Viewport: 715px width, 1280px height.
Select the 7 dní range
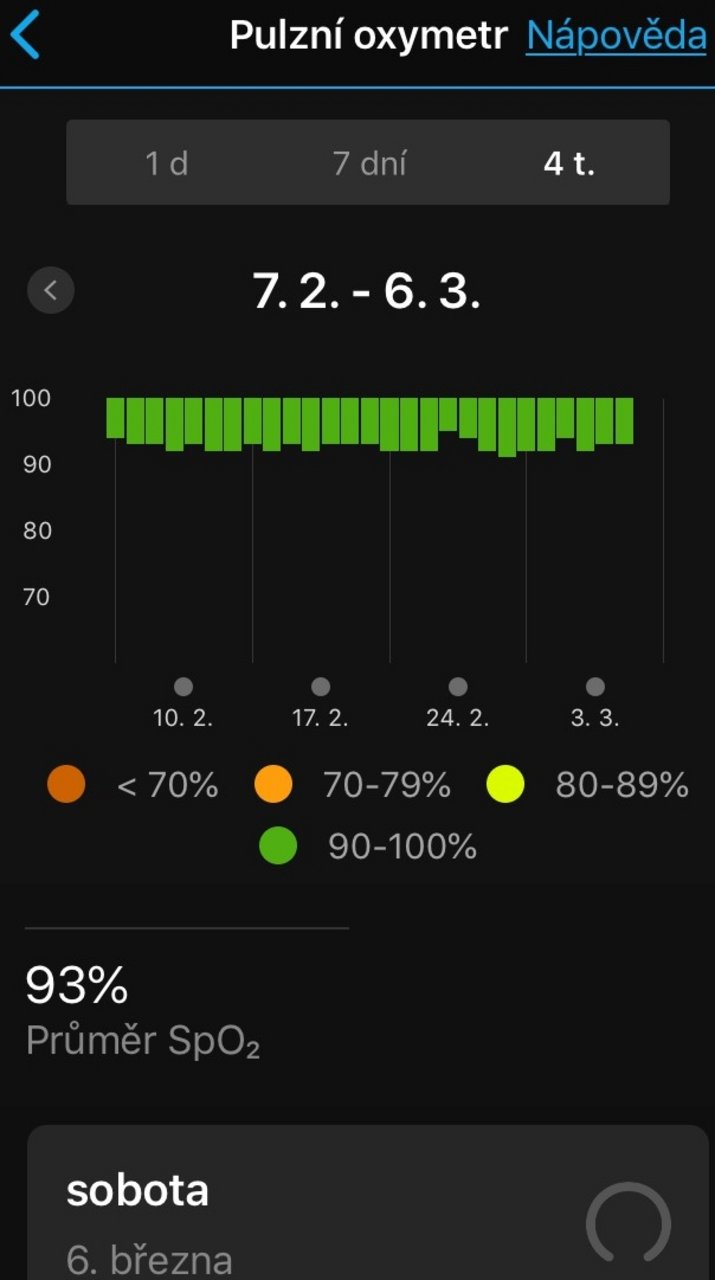[x=369, y=163]
